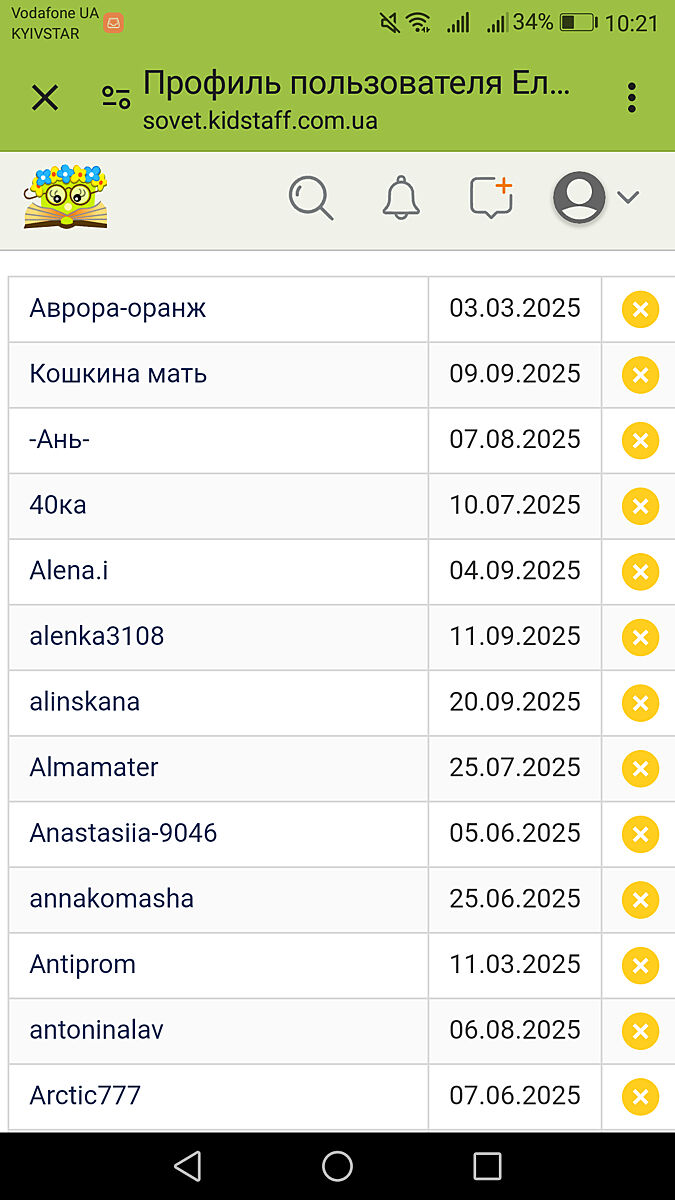The height and width of the screenshot is (1200, 675).
Task: Open the profile of Antiprom
Action: (83, 965)
